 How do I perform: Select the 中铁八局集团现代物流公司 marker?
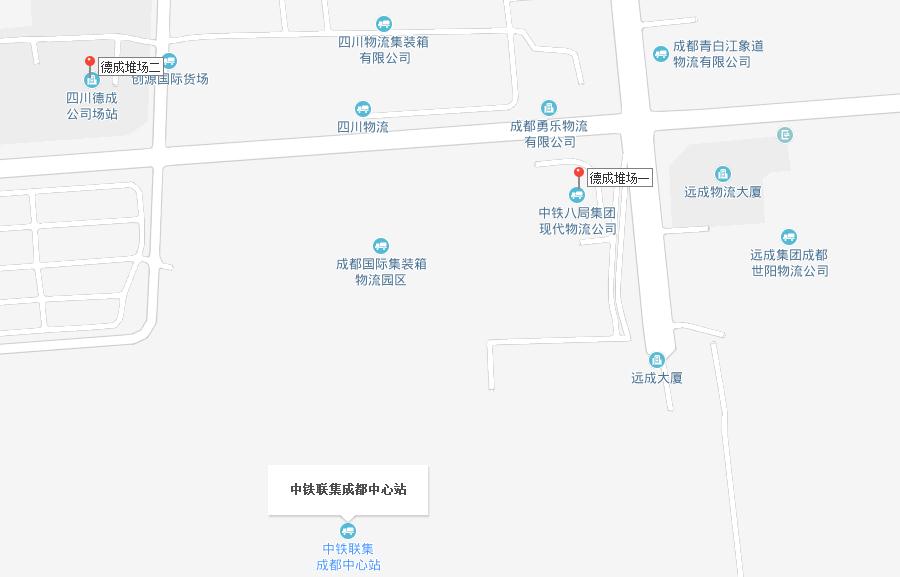[577, 195]
